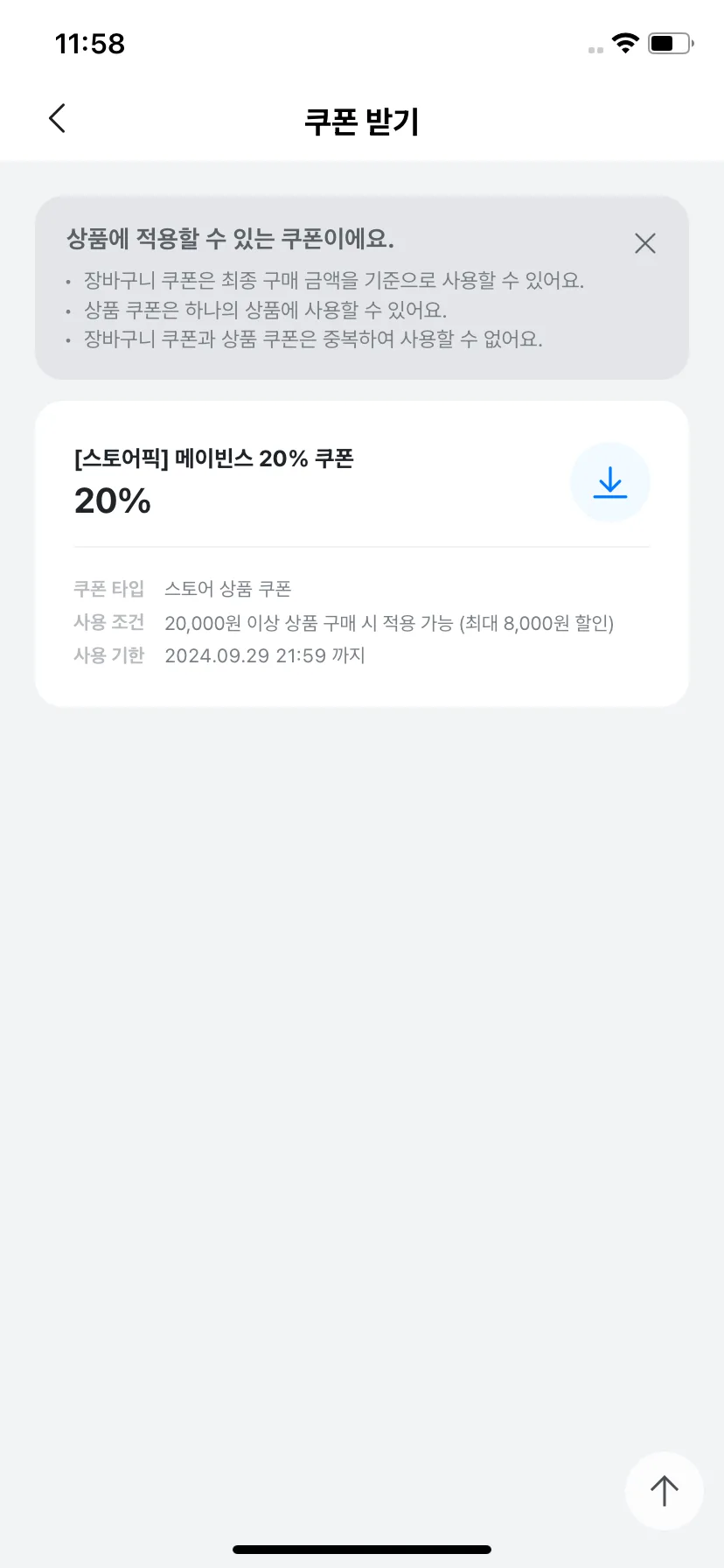Dismiss the coupon info notice banner
Screen dimensions: 724x1568
[645, 243]
